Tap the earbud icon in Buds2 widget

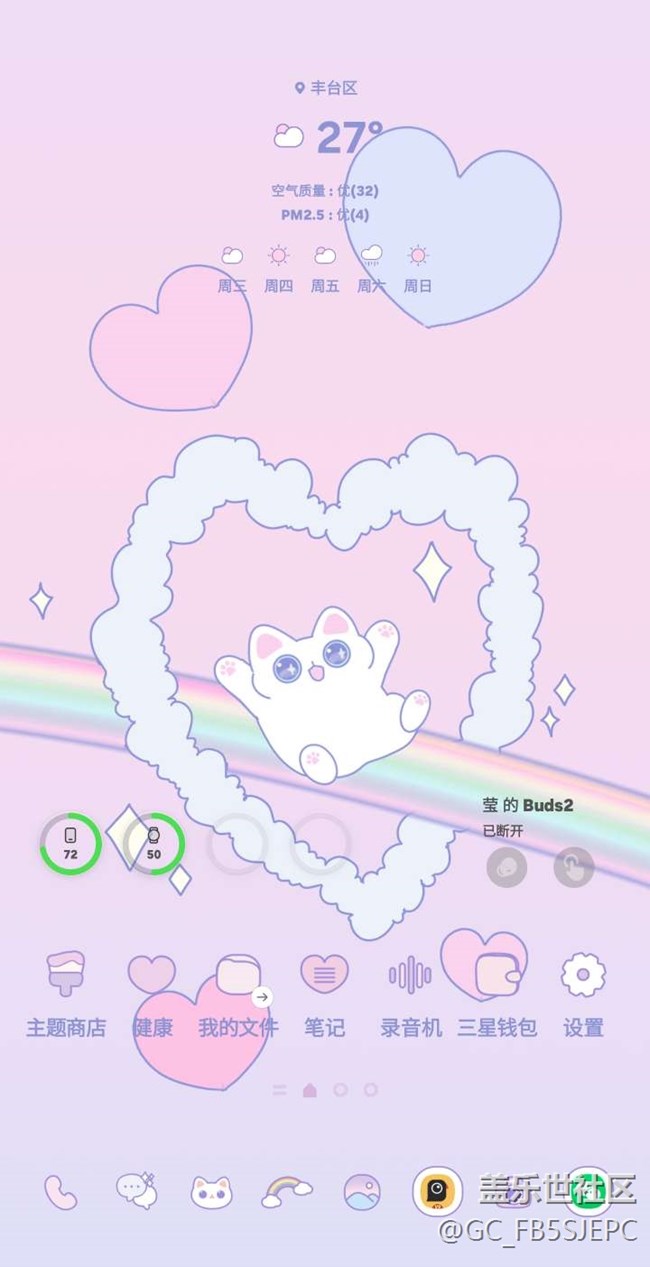pyautogui.click(x=507, y=867)
